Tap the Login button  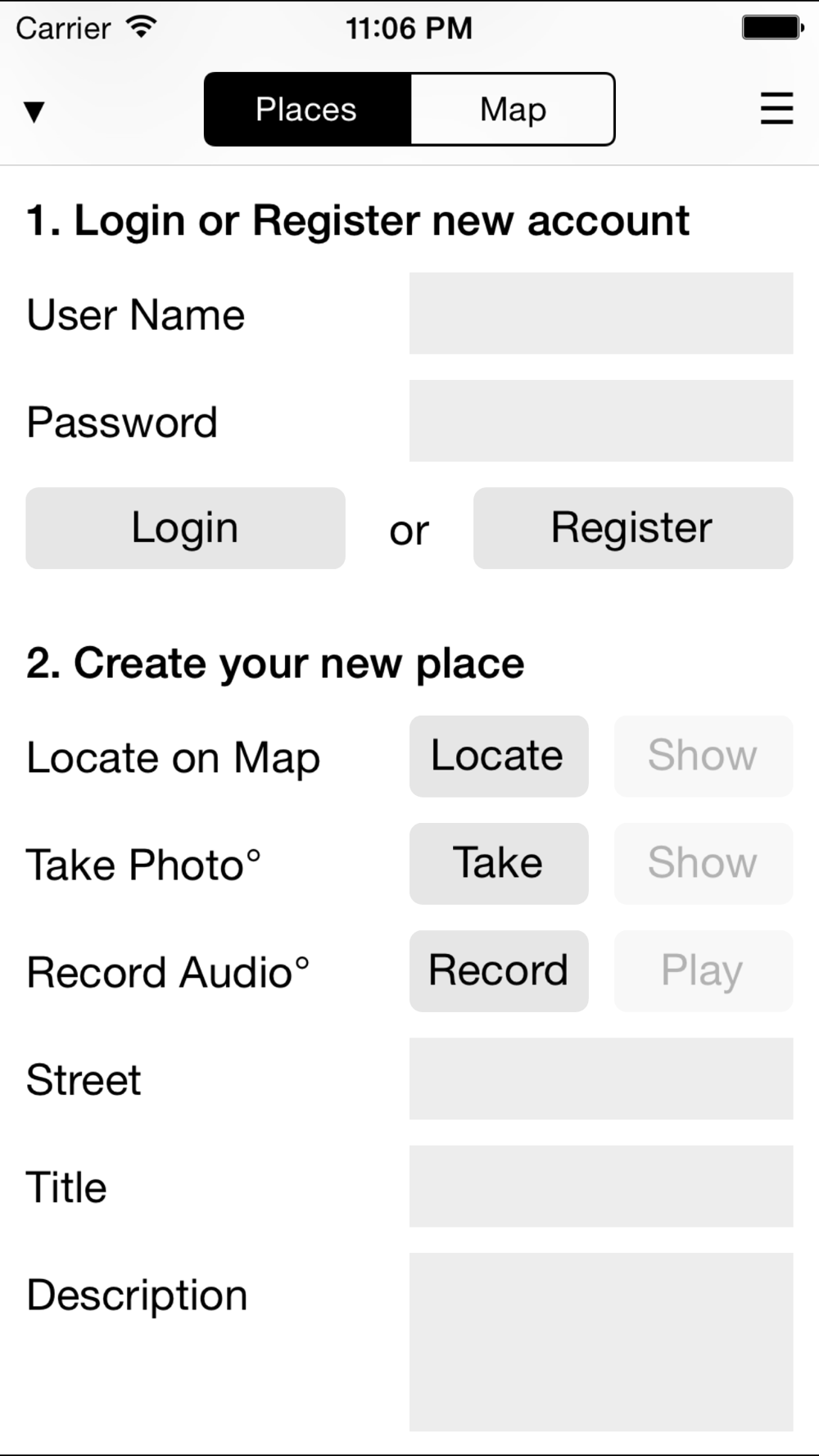(x=185, y=528)
